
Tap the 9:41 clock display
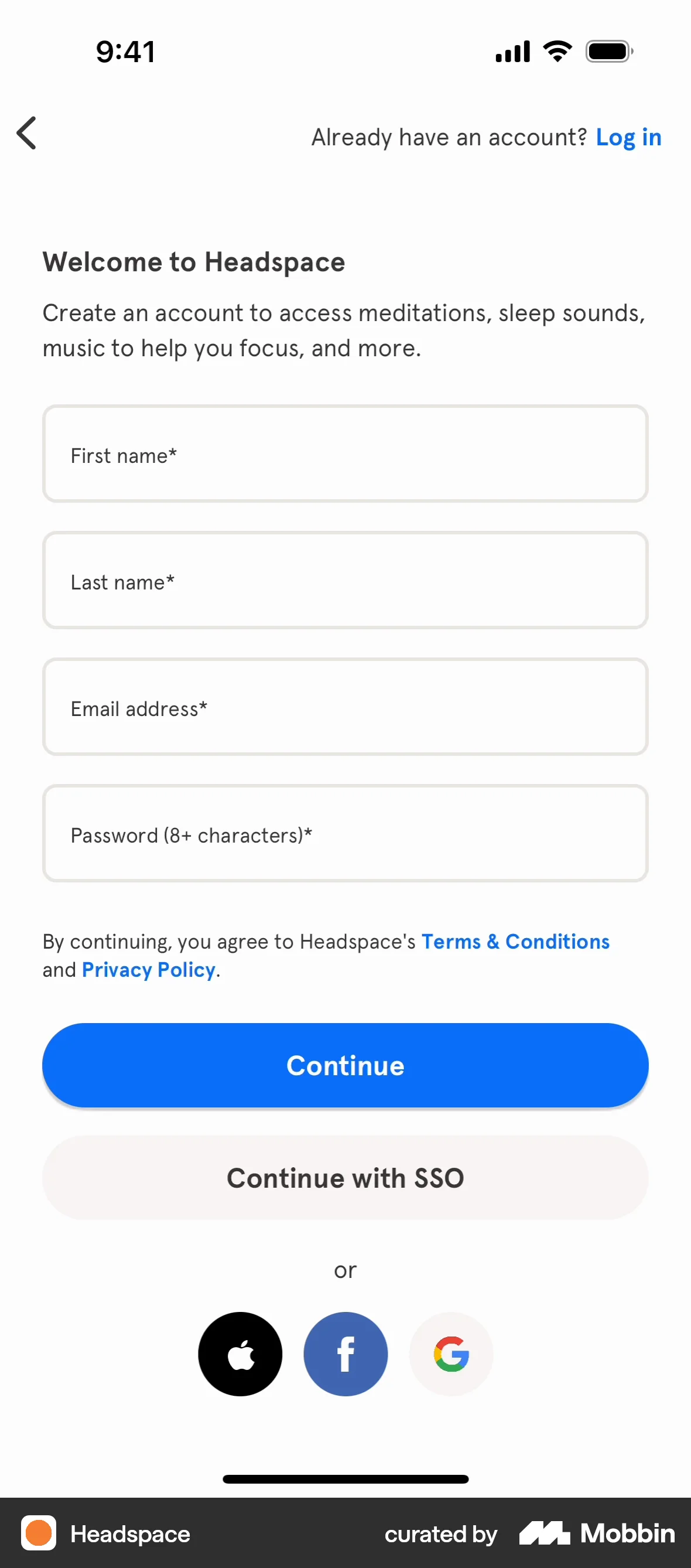tap(126, 51)
